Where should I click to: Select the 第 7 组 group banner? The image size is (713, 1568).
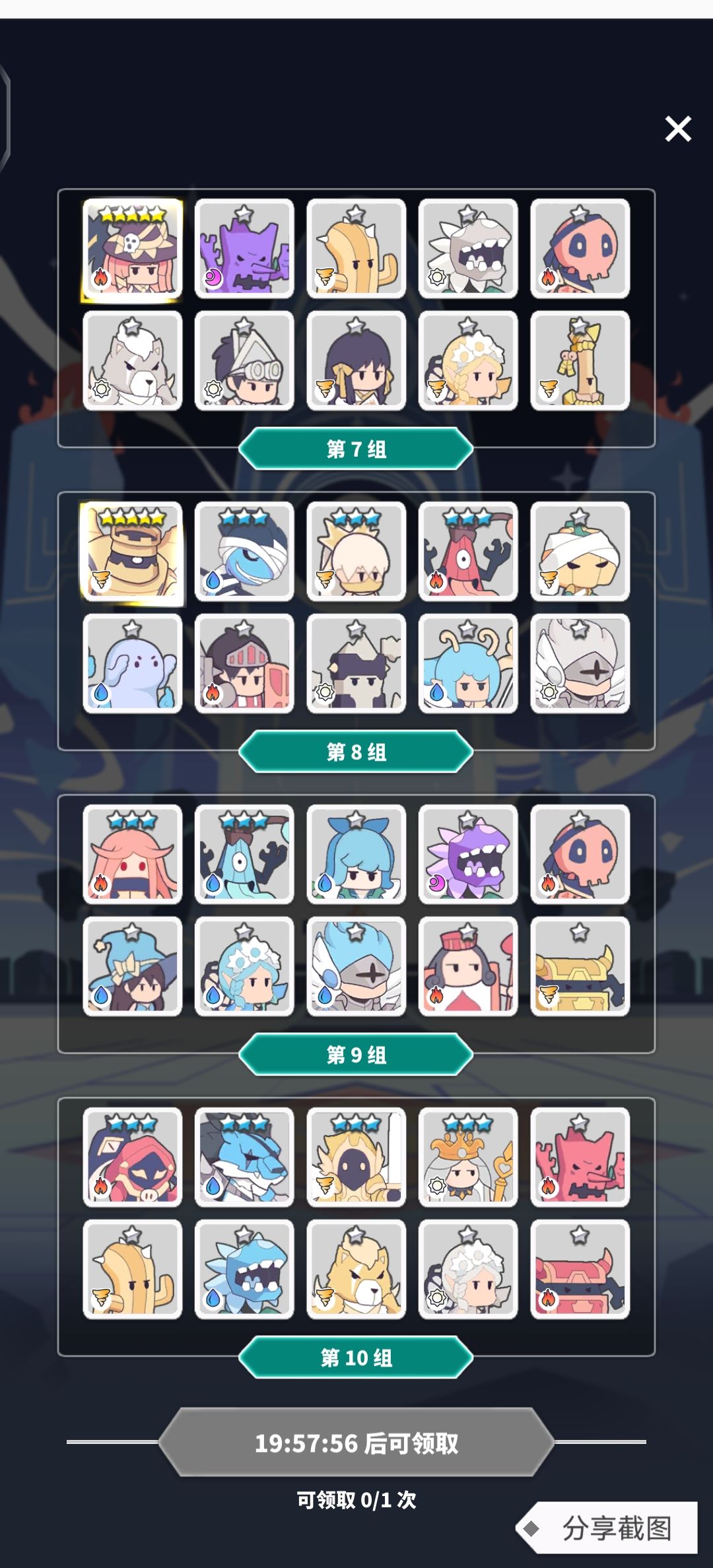click(356, 449)
